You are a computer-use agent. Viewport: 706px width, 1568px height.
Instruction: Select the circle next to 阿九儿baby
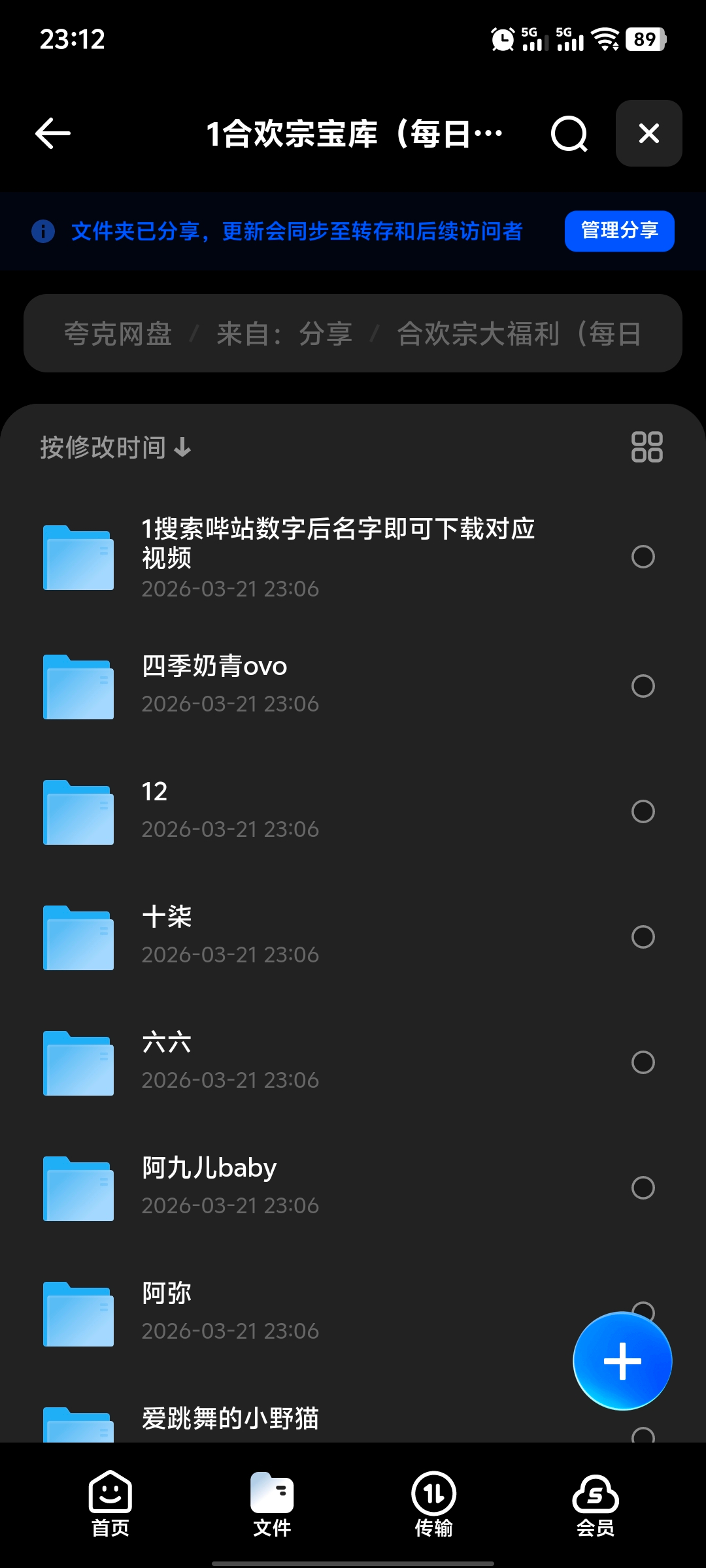pyautogui.click(x=643, y=1189)
